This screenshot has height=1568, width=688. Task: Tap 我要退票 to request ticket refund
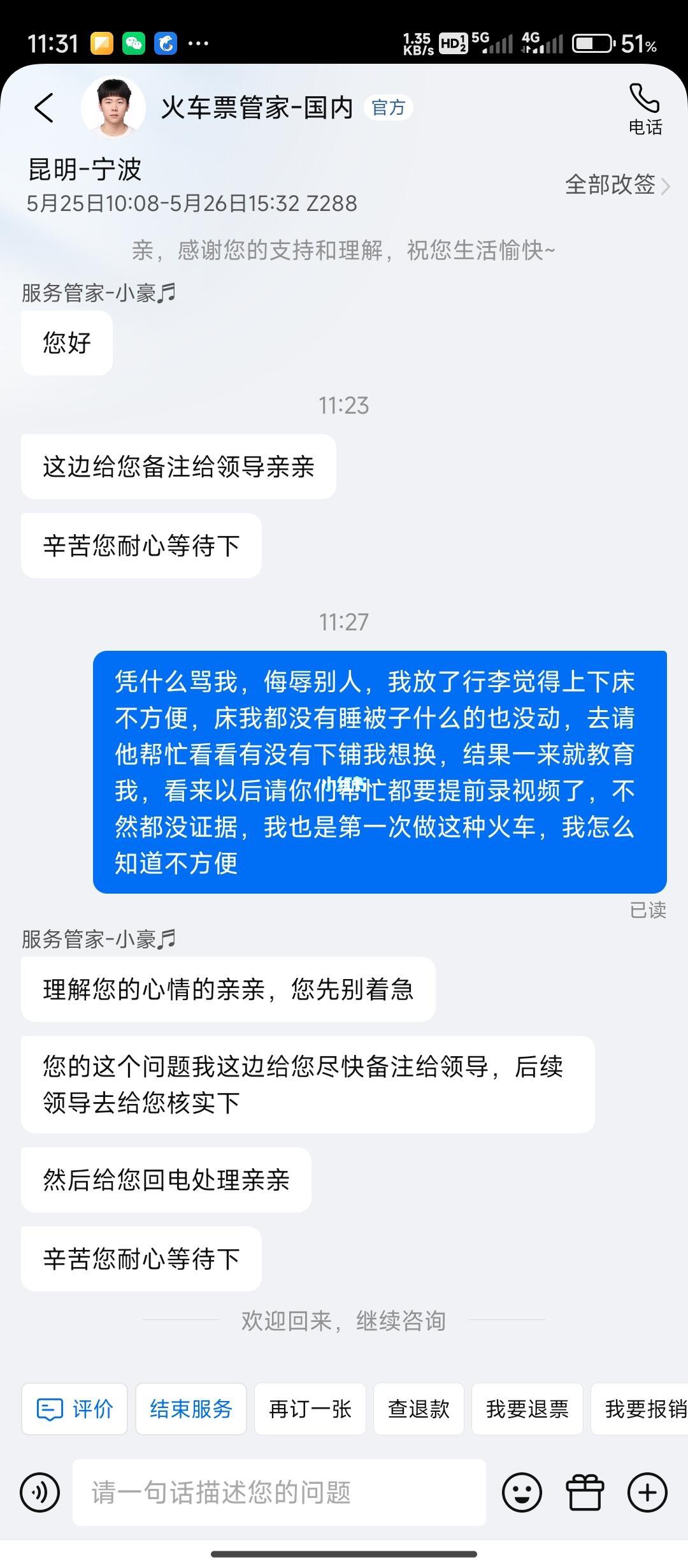(527, 1409)
